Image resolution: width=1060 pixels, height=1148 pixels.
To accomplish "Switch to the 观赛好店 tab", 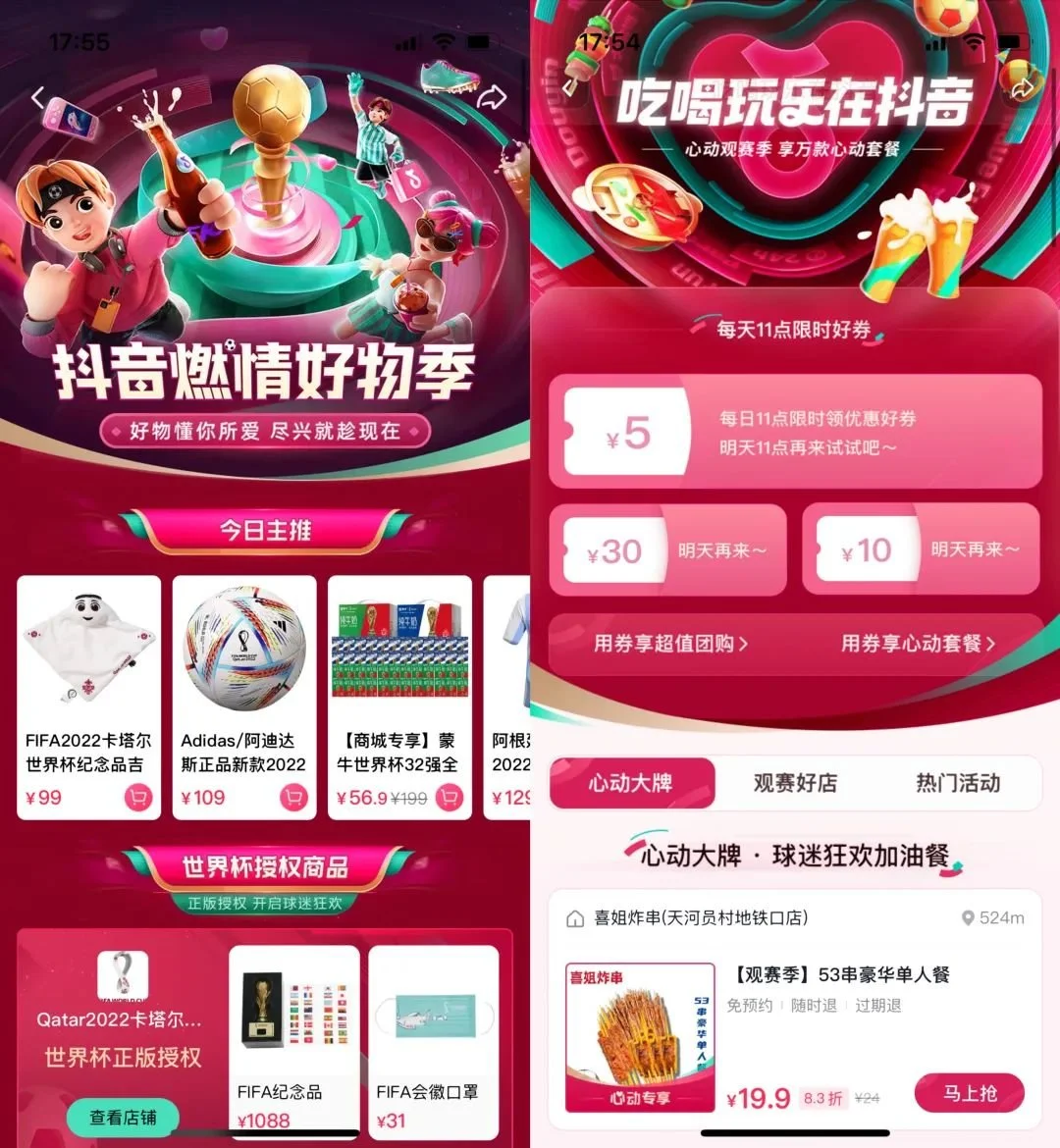I will click(795, 783).
